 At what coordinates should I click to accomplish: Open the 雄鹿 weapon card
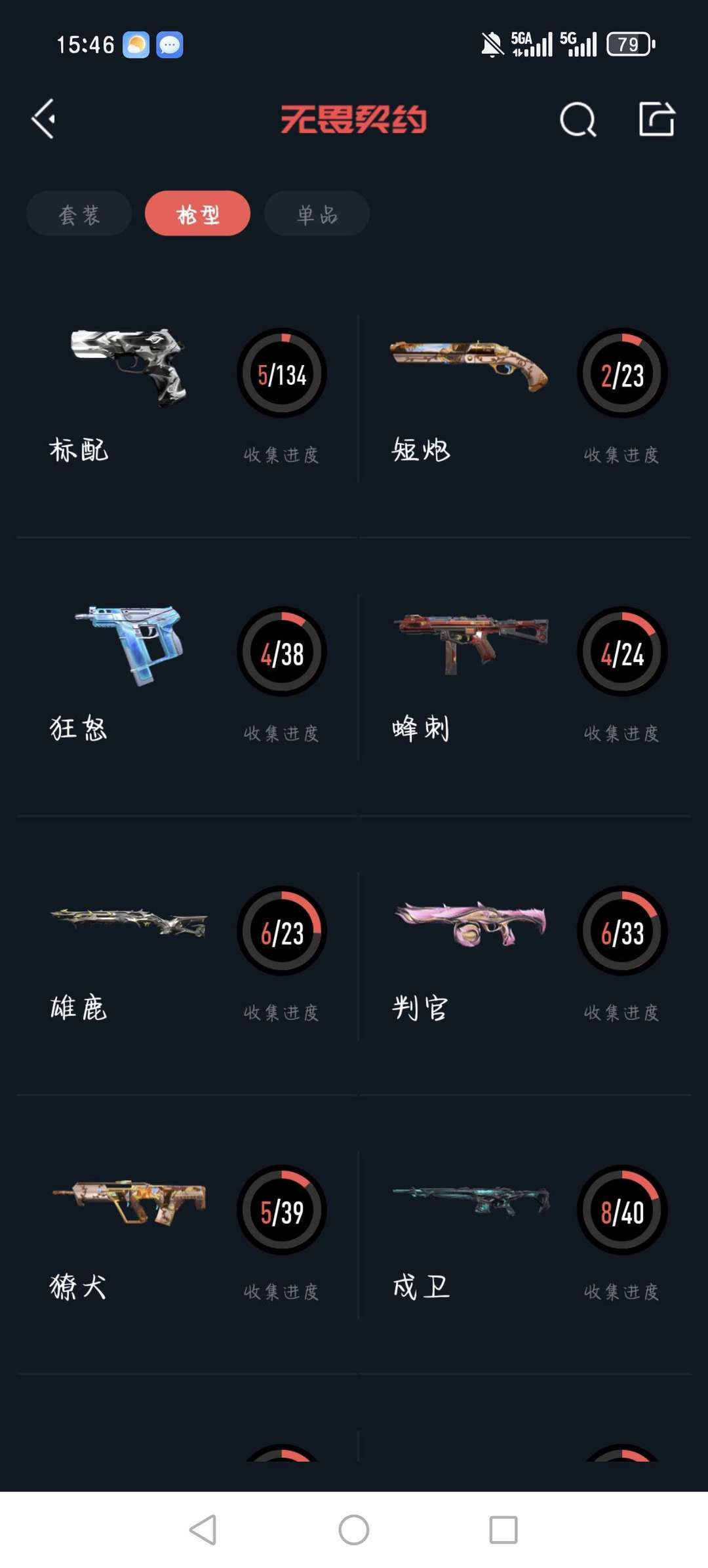click(x=187, y=956)
